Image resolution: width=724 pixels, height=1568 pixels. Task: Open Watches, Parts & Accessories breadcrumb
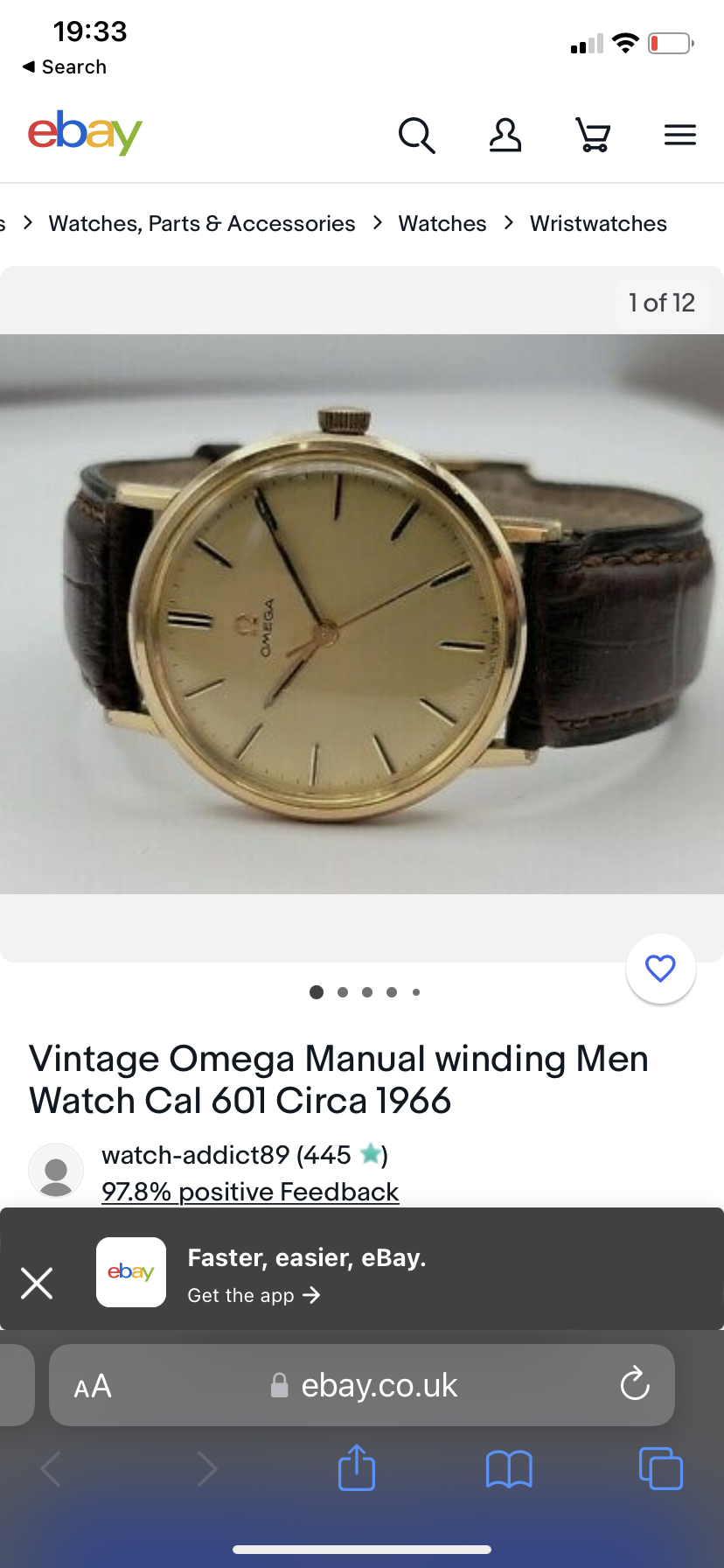tap(202, 224)
